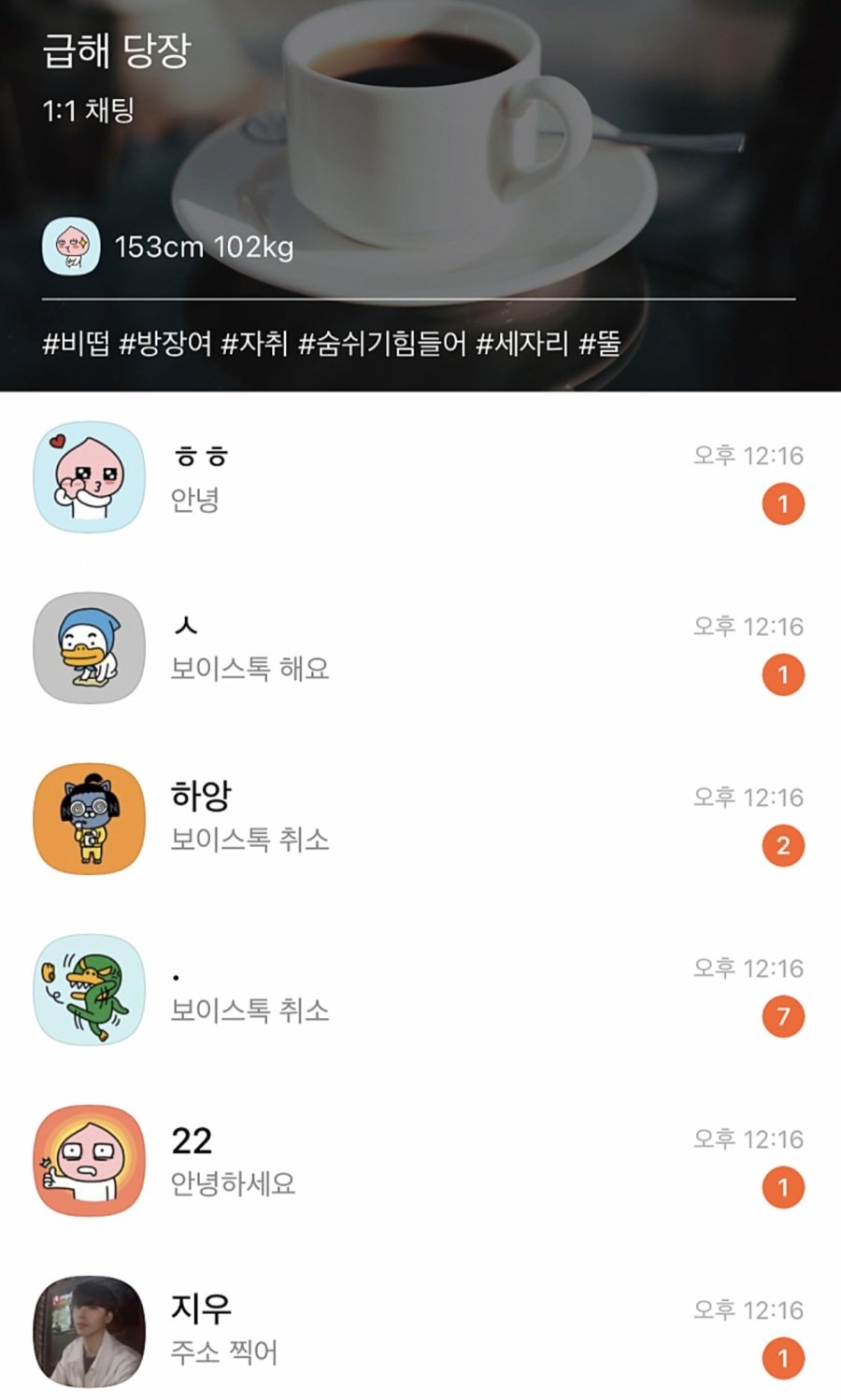The height and width of the screenshot is (1400, 841).
Task: Open the chat with ㅎㅎ
Action: (x=420, y=478)
